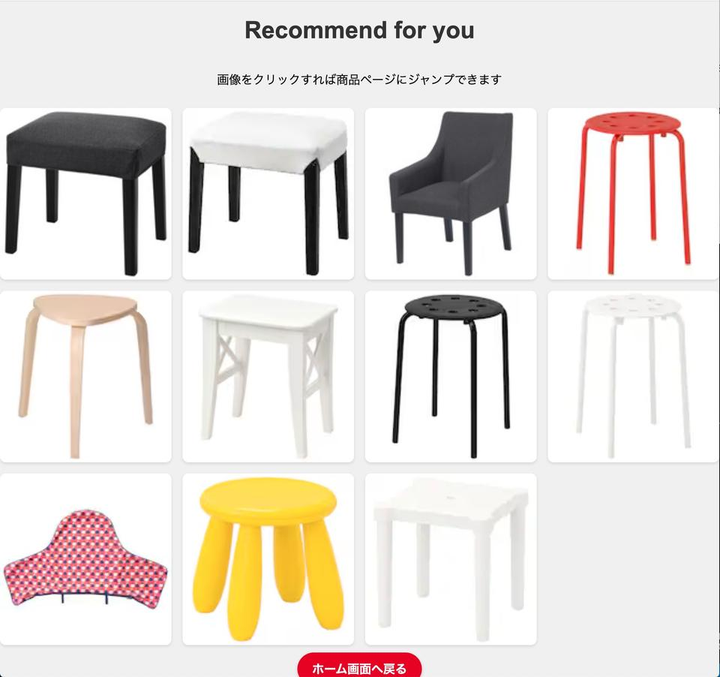The image size is (720, 677).
Task: Select the white wooden stool with cross legs
Action: (x=268, y=376)
